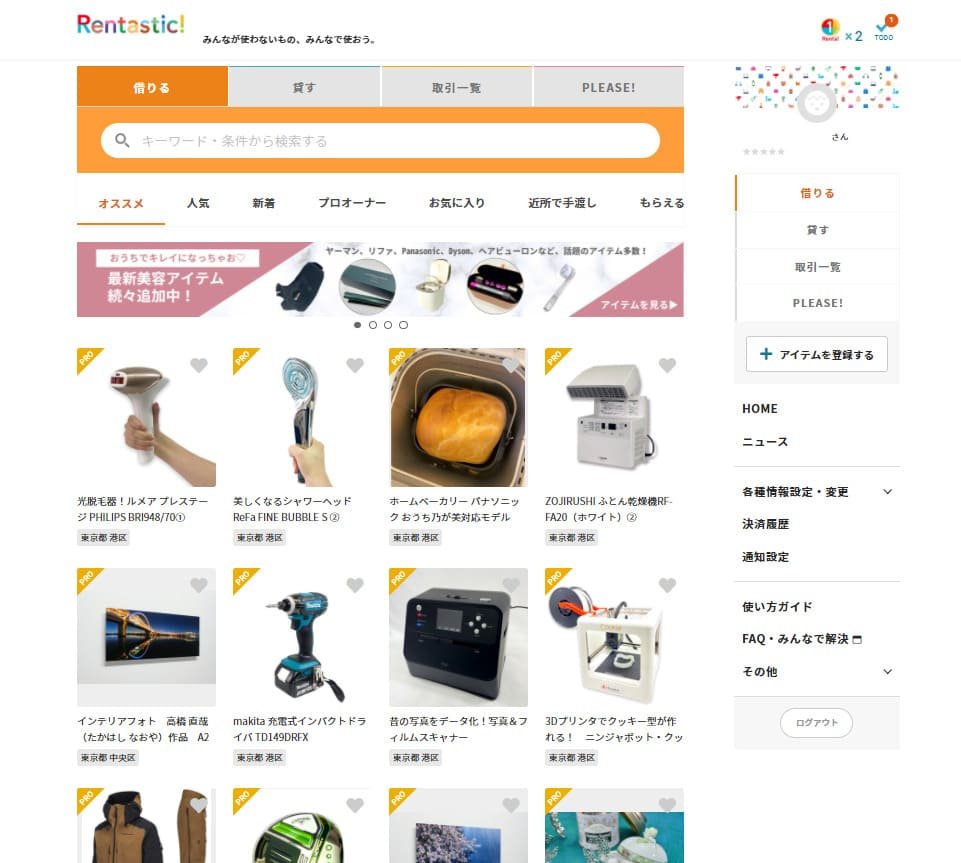This screenshot has height=863, width=961.
Task: Open 決済履歴 in the sidebar
Action: pos(766,524)
